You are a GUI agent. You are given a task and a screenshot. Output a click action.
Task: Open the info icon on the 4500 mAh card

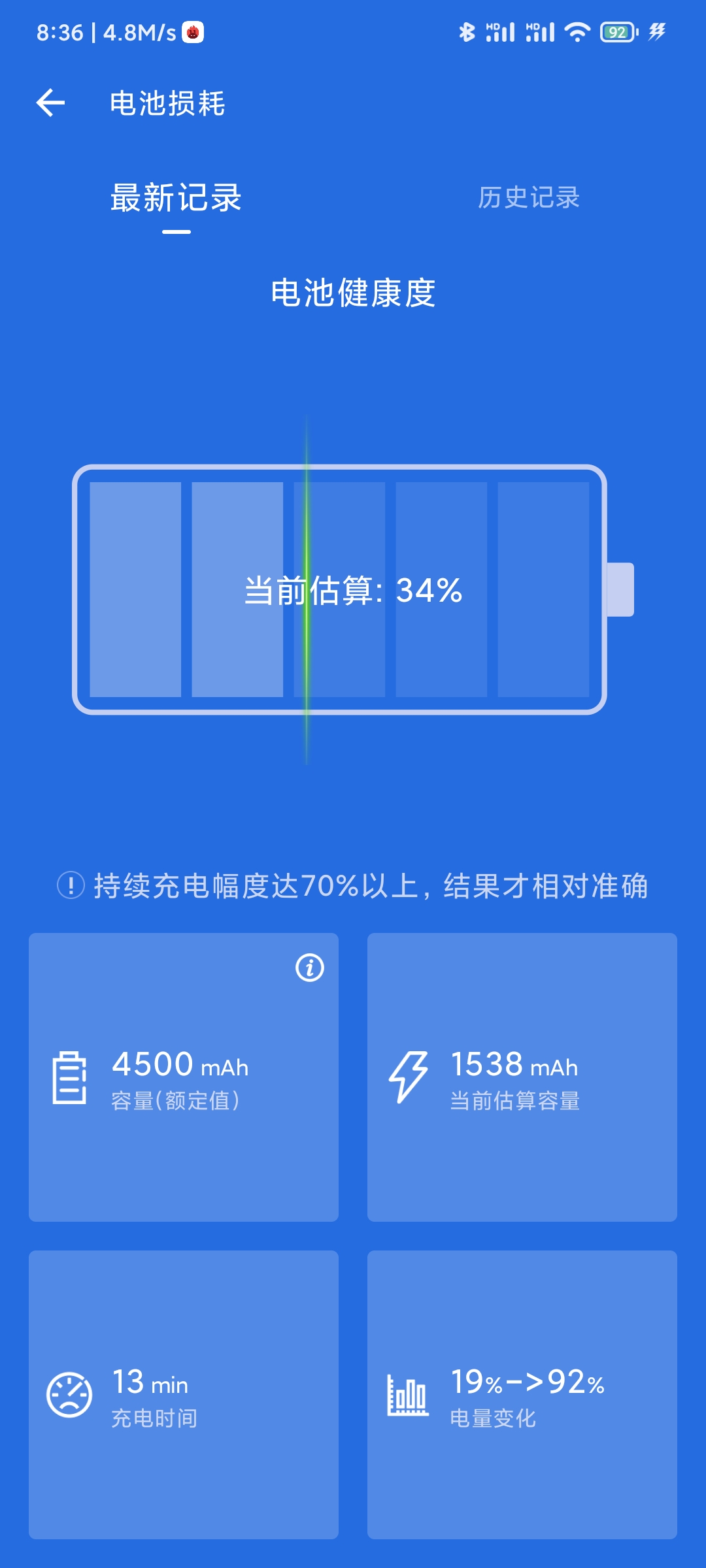[x=310, y=968]
